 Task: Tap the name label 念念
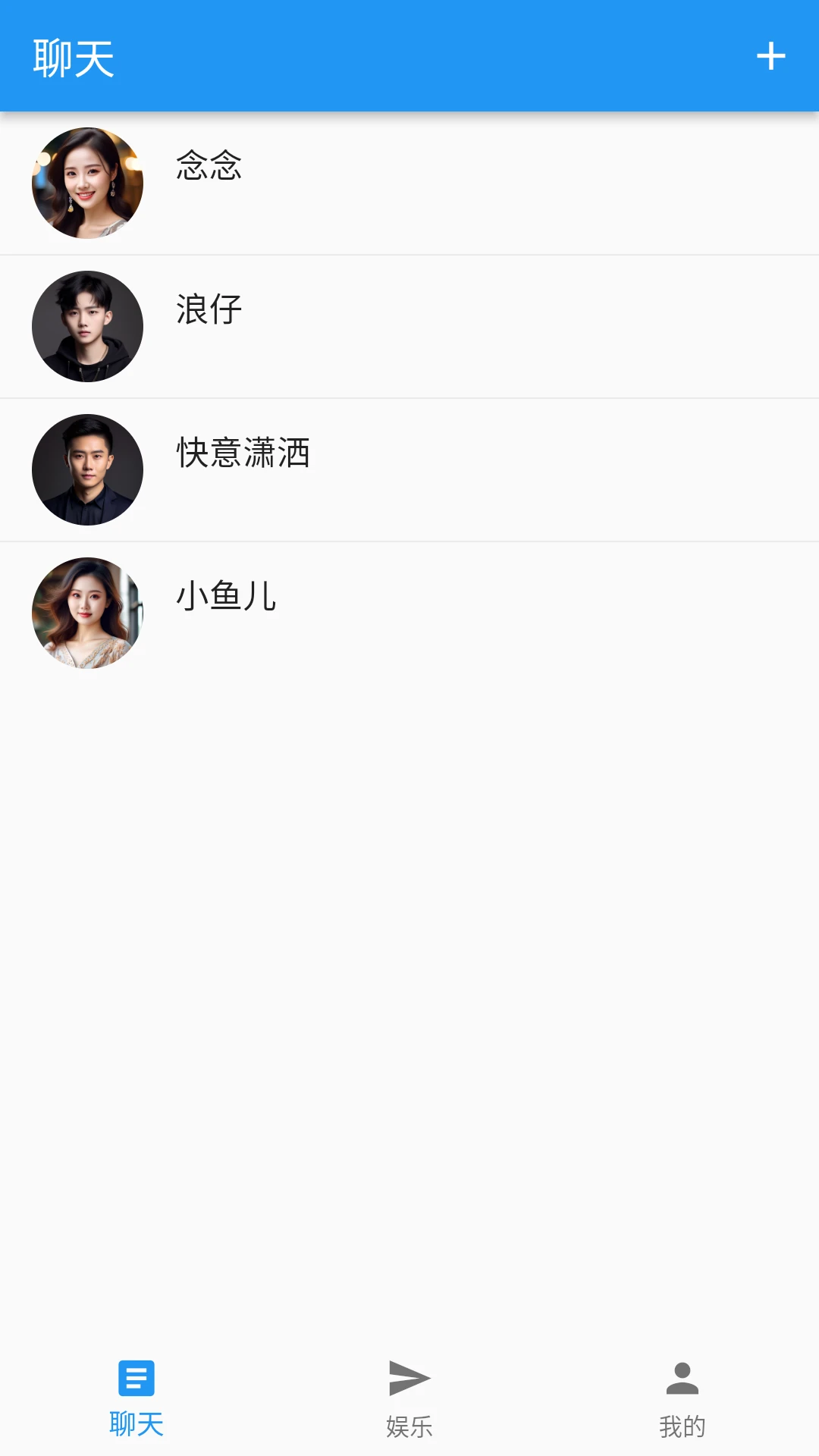[207, 168]
